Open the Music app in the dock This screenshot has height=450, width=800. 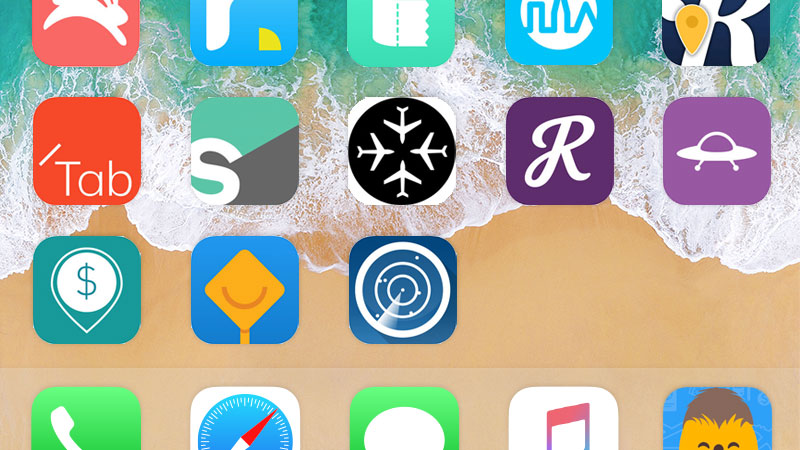tap(560, 420)
